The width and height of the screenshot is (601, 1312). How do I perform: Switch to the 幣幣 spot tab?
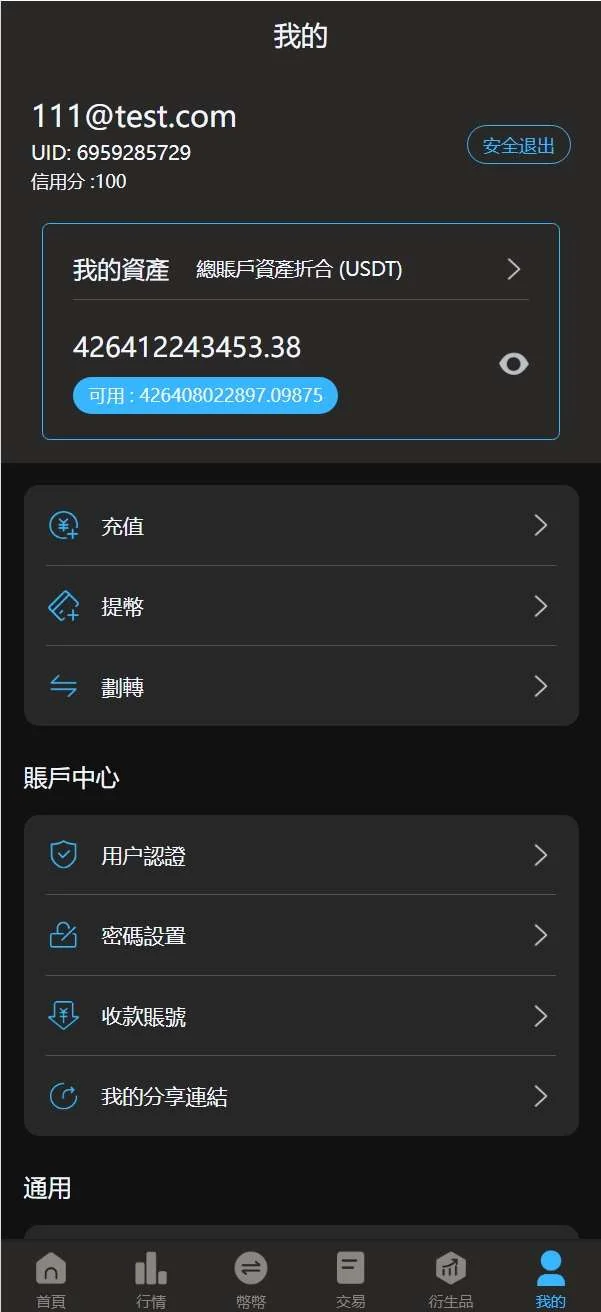click(251, 1279)
